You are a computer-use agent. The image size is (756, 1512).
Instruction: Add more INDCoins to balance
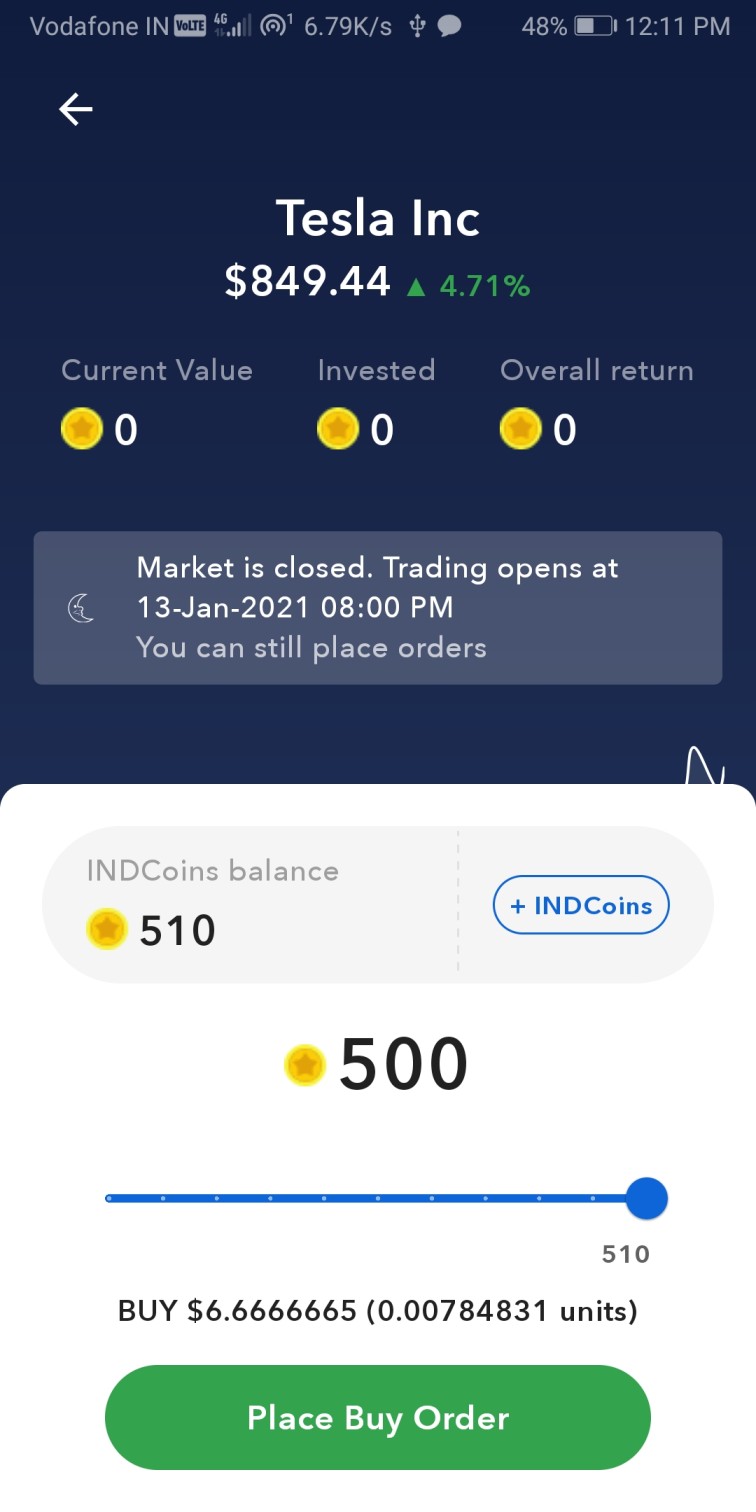click(580, 906)
